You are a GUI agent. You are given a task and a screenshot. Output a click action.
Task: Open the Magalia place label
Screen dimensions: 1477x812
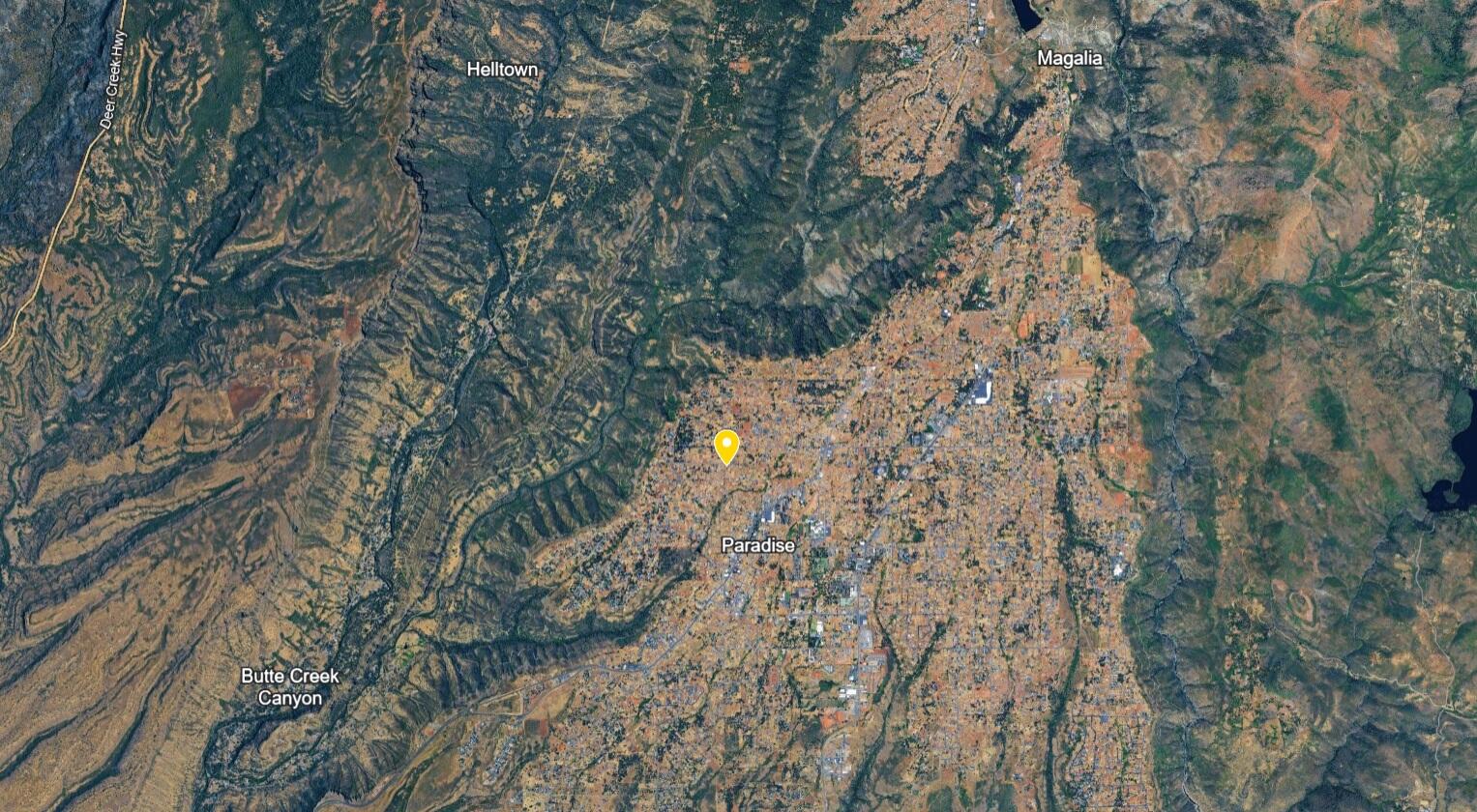point(1069,58)
